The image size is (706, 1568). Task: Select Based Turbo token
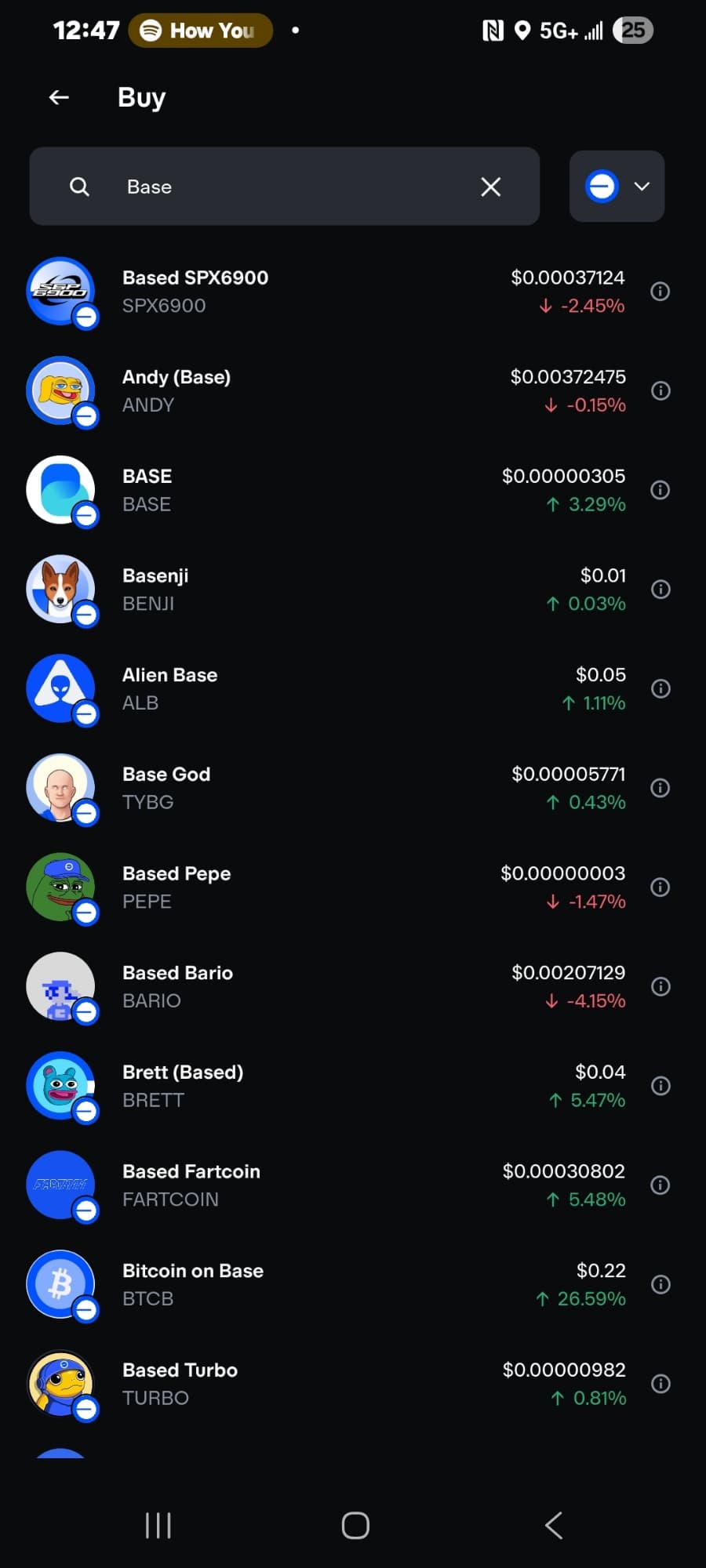(314, 1384)
